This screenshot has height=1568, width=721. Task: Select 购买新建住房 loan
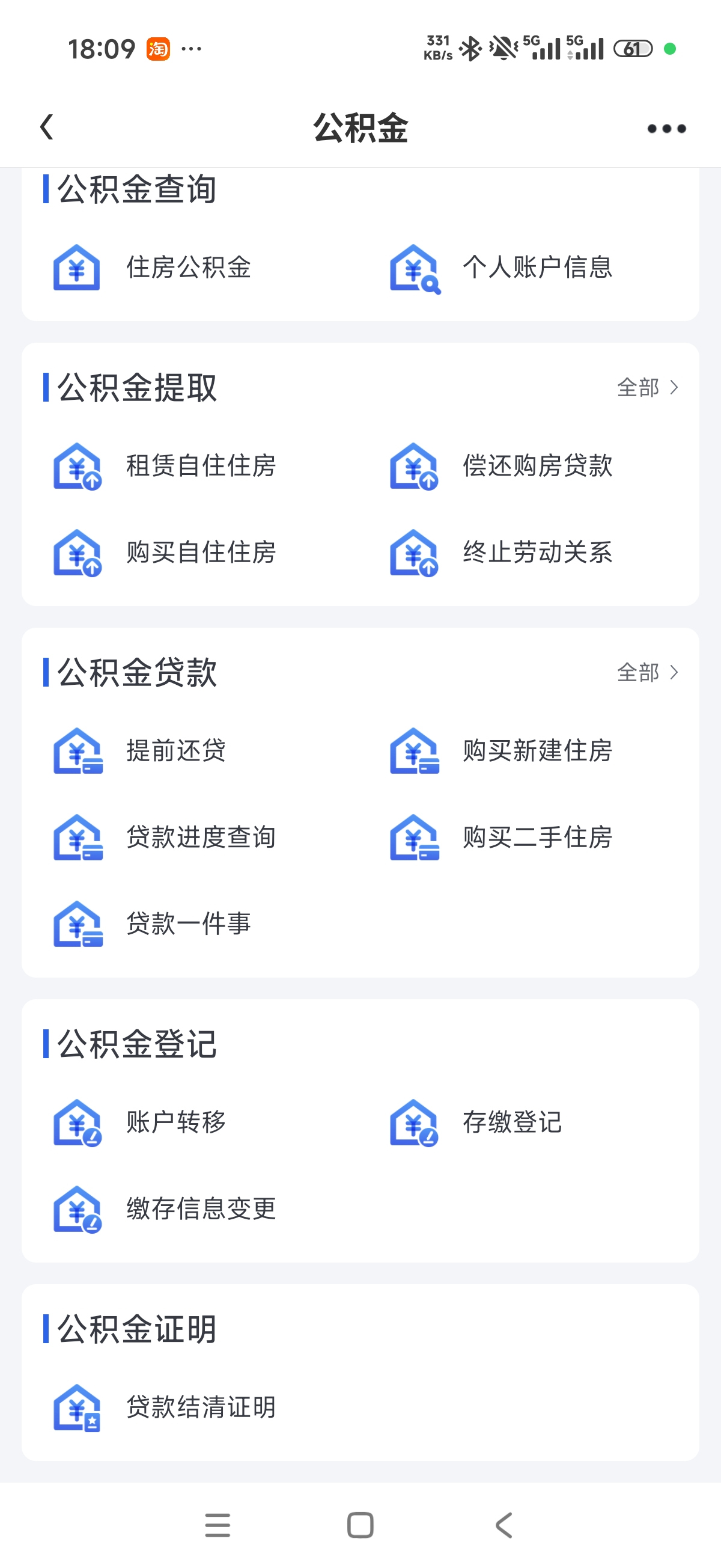[x=537, y=750]
